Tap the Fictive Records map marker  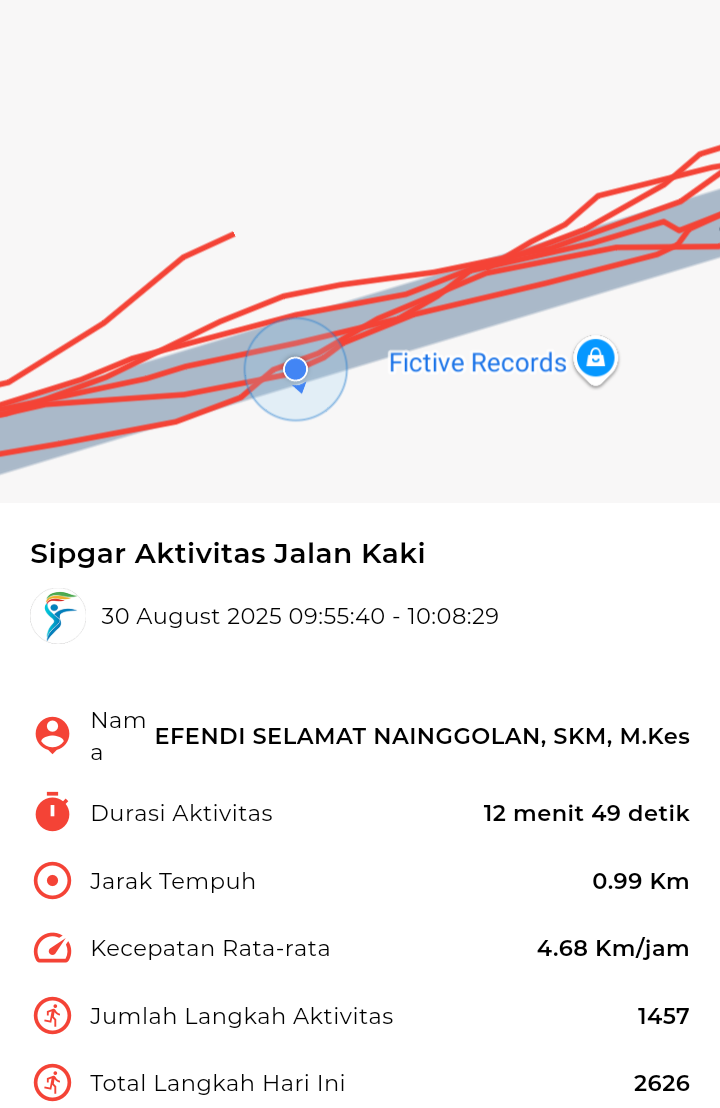[595, 358]
